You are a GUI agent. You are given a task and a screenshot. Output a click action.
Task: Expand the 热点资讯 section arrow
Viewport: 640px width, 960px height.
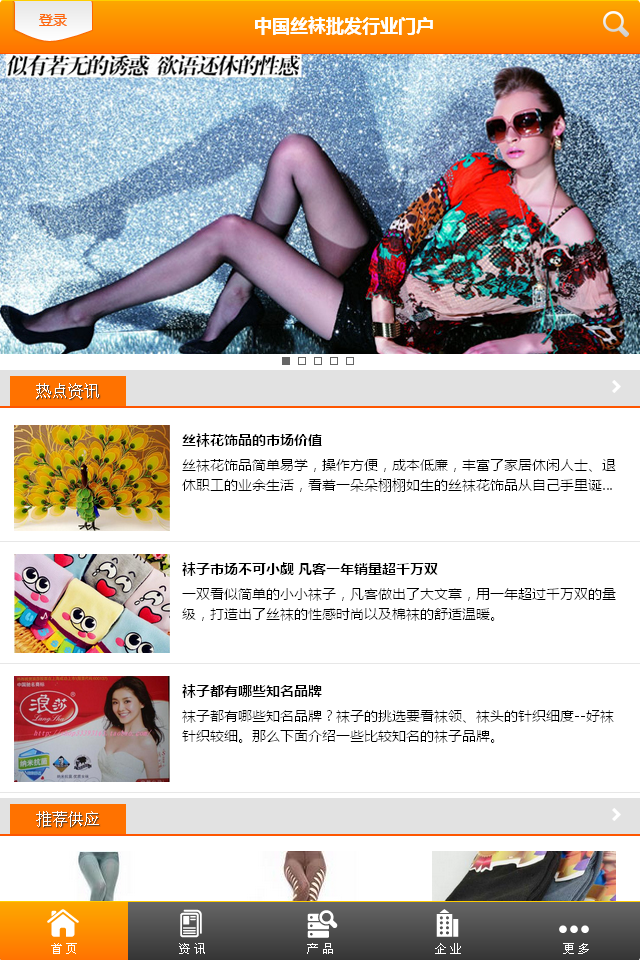(616, 387)
